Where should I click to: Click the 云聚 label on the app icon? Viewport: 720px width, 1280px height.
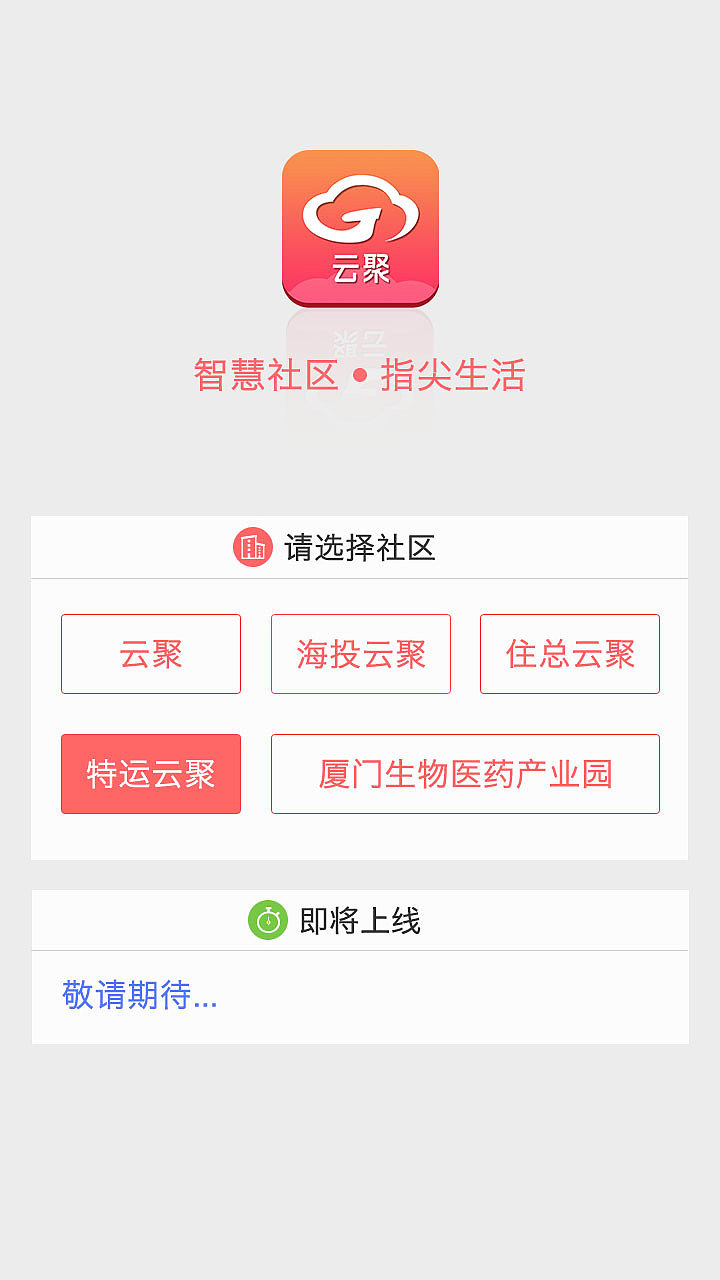(360, 268)
